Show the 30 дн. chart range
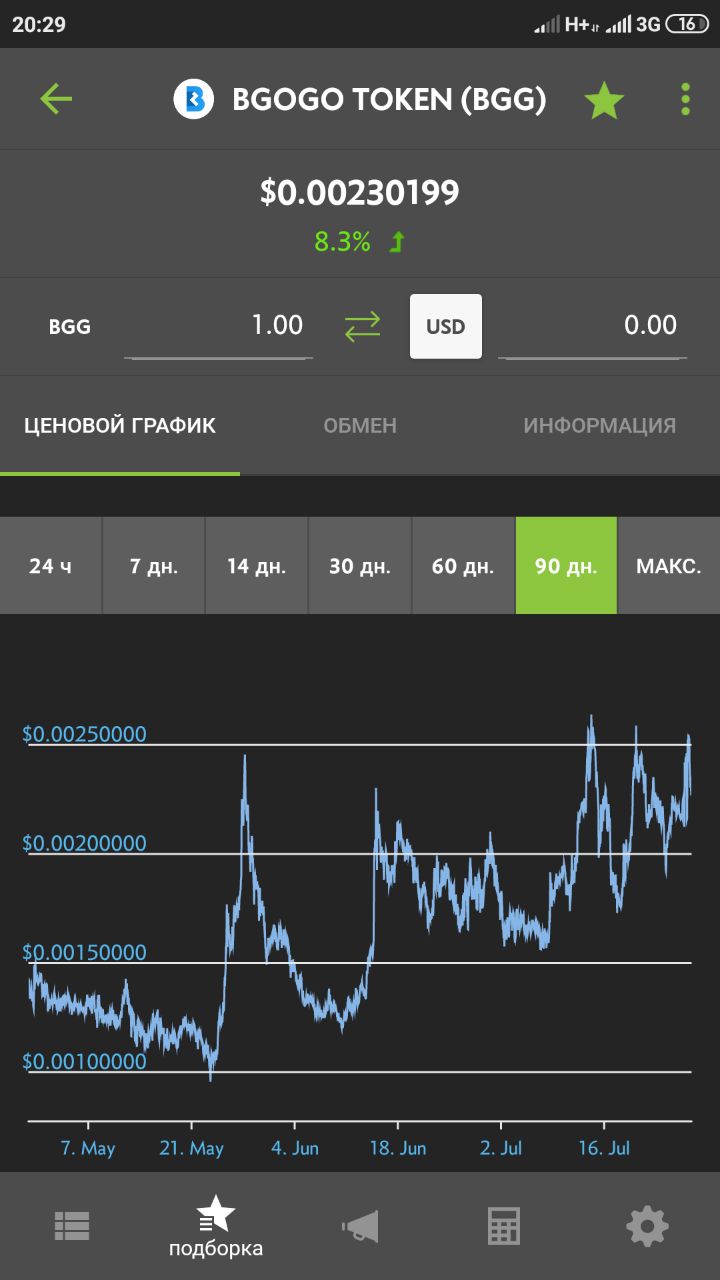 (360, 566)
